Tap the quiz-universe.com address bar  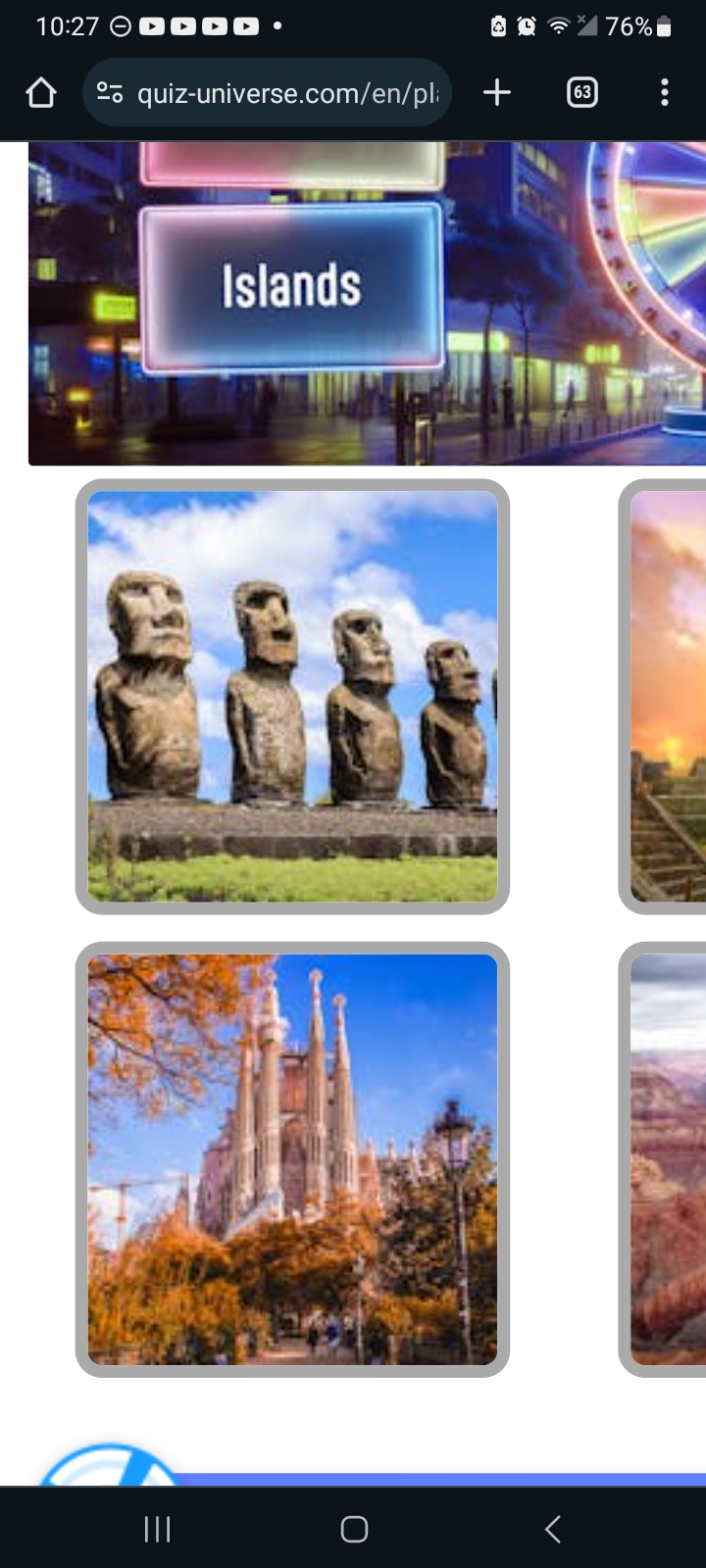pyautogui.click(x=286, y=93)
